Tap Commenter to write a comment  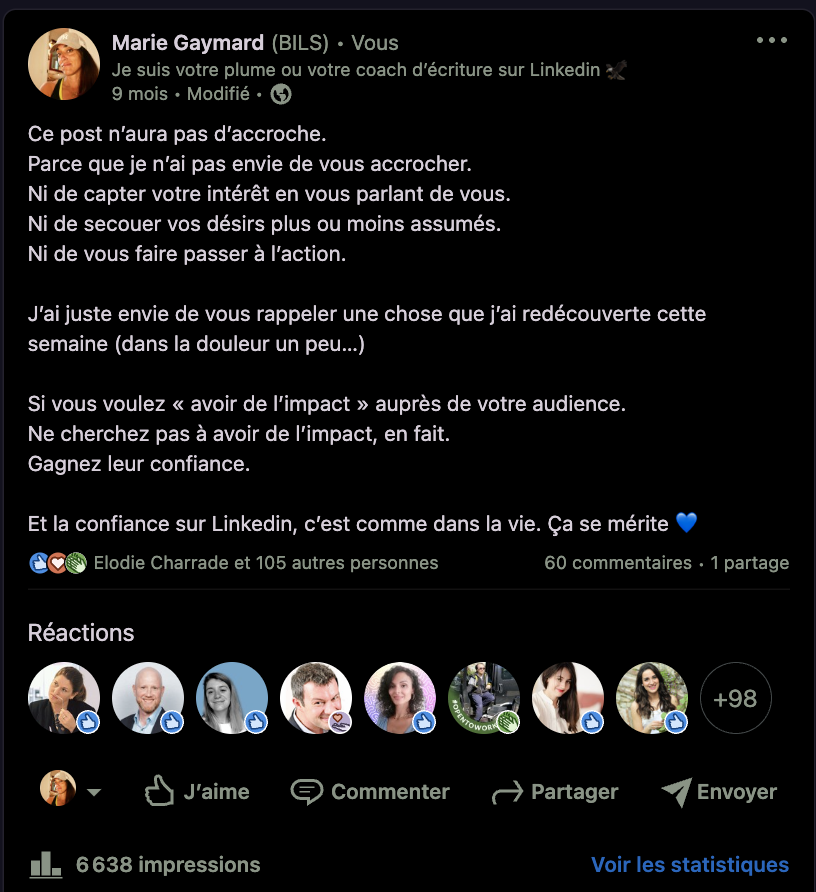point(370,792)
